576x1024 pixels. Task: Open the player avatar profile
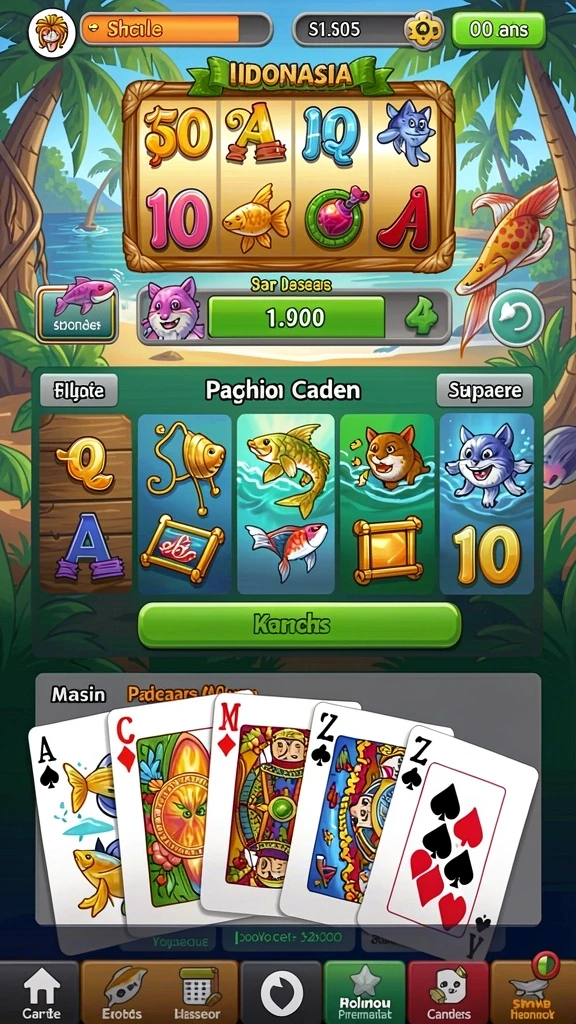coord(50,31)
